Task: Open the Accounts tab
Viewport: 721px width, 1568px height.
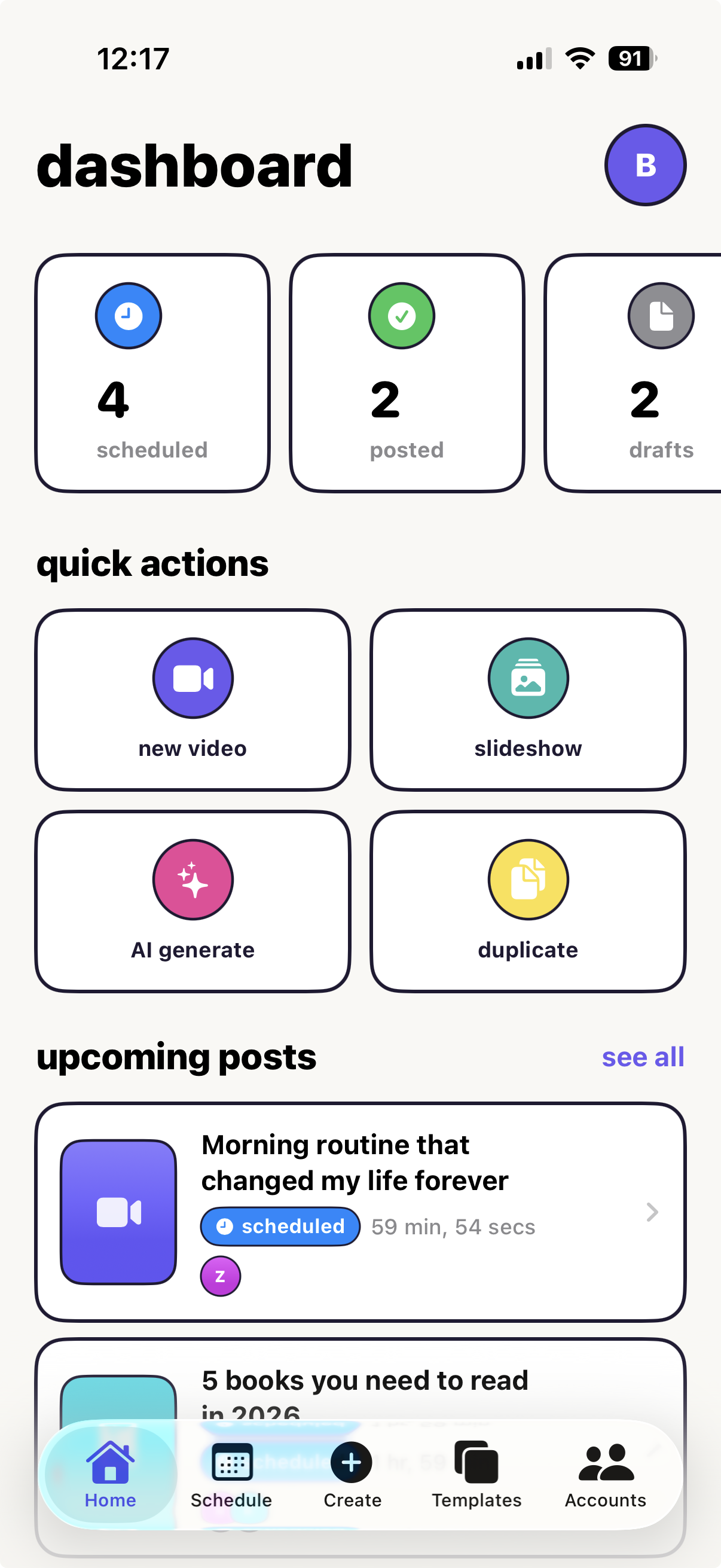Action: (606, 1474)
